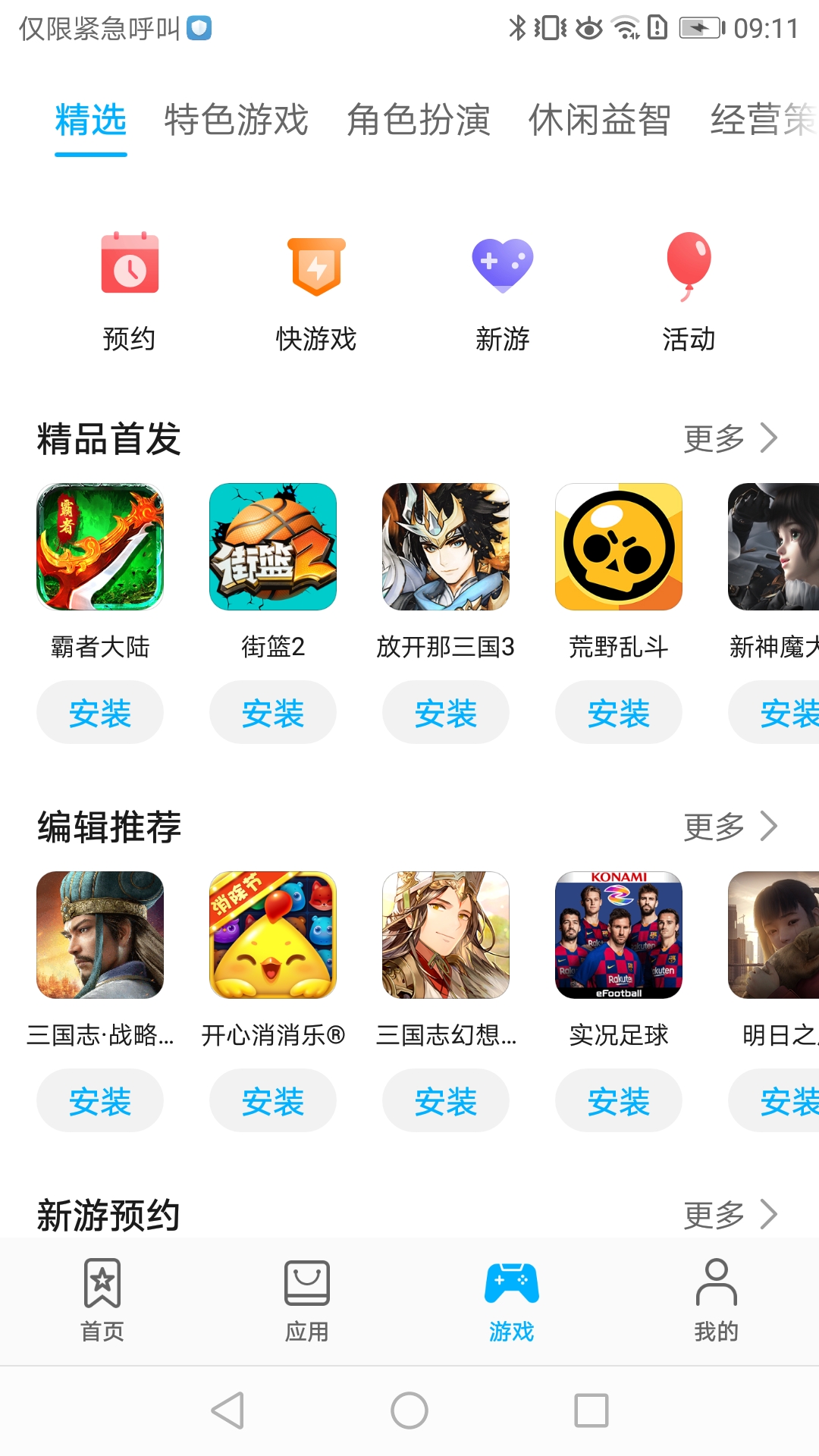819x1456 pixels.
Task: Expand 更多 next to 精品首发
Action: pyautogui.click(x=730, y=438)
